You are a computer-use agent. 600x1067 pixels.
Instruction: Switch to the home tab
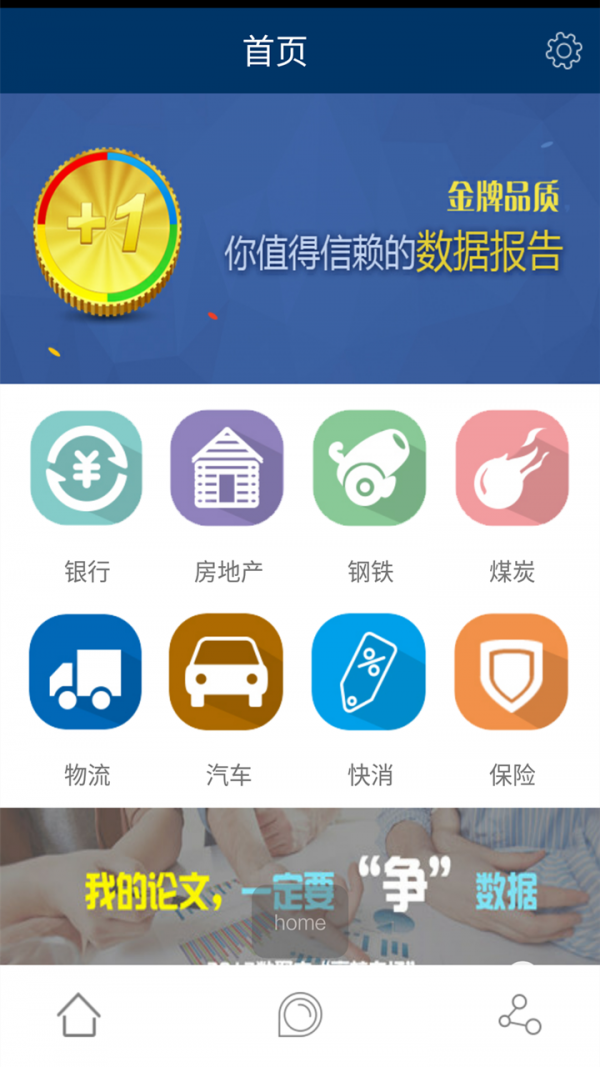pyautogui.click(x=79, y=1015)
